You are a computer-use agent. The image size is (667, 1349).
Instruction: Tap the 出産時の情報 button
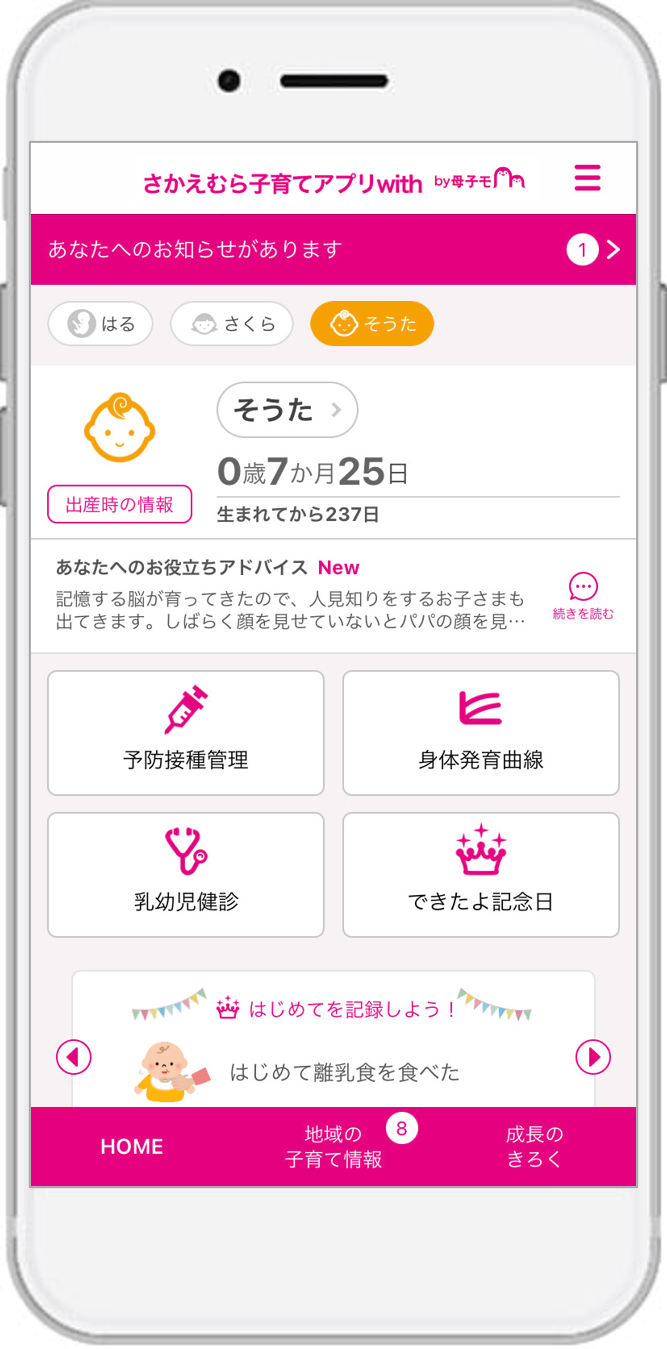coord(119,505)
